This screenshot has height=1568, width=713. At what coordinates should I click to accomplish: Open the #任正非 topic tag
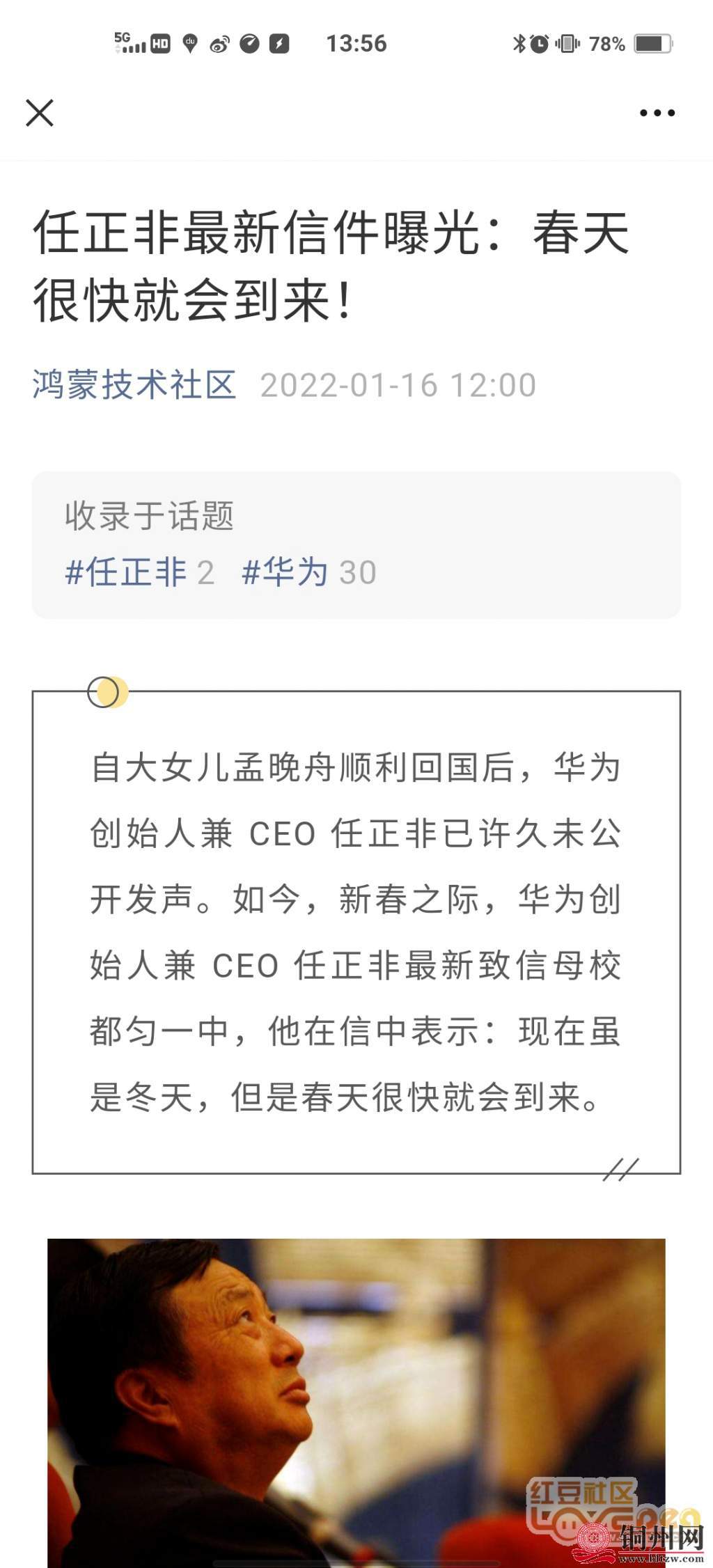(x=126, y=572)
